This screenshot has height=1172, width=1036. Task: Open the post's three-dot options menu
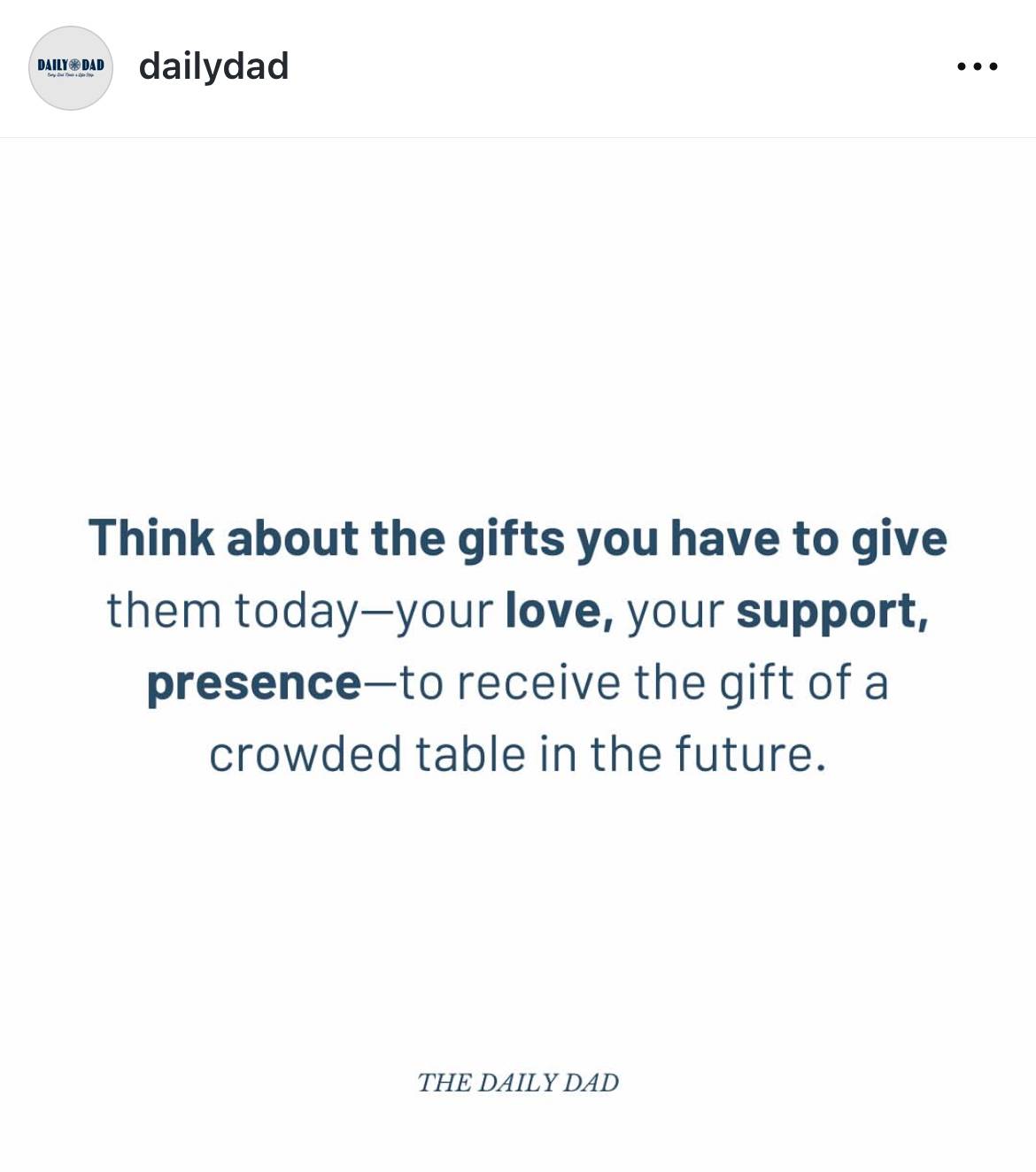click(x=978, y=66)
